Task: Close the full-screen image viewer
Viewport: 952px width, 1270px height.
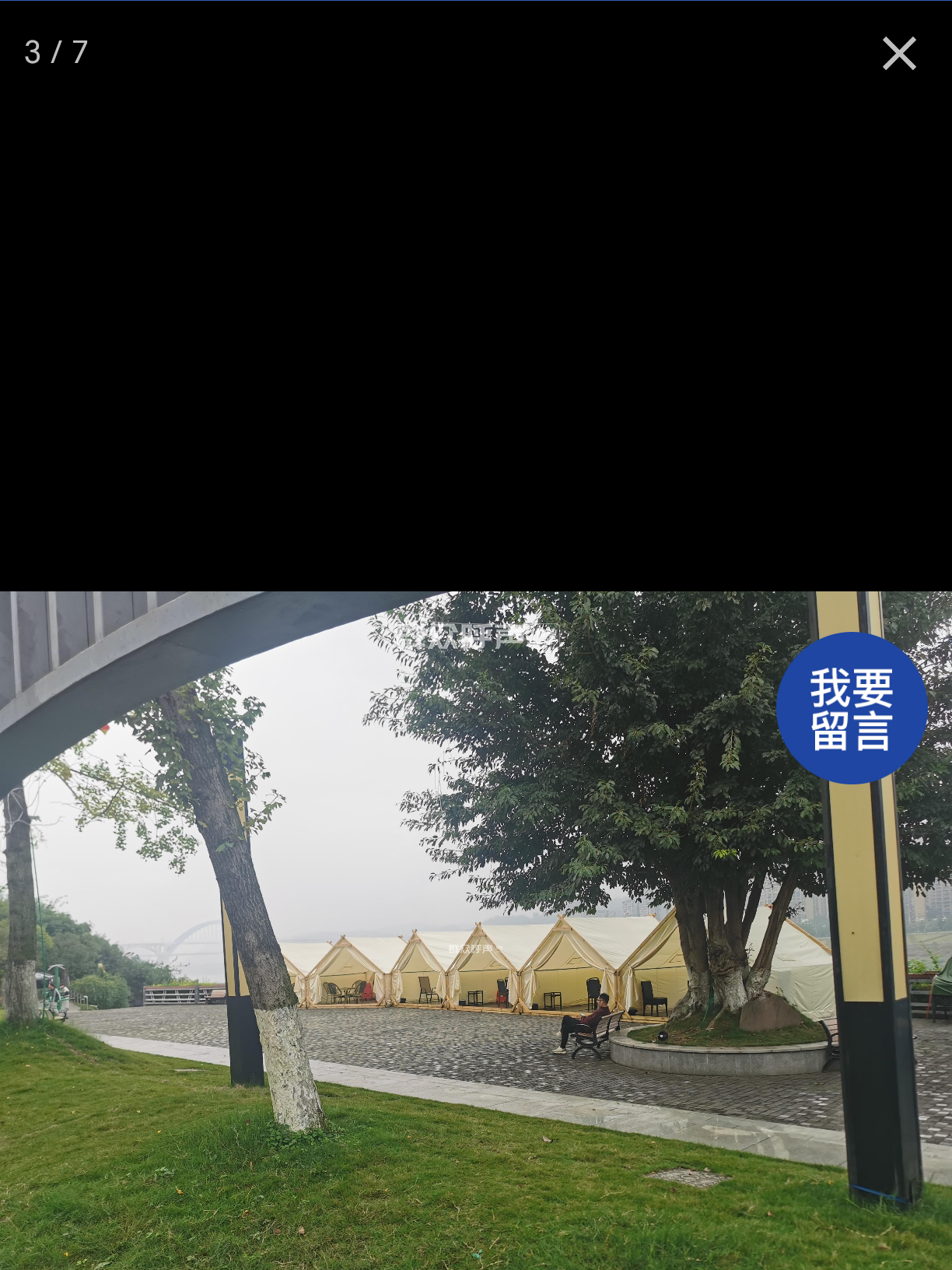Action: point(899,53)
